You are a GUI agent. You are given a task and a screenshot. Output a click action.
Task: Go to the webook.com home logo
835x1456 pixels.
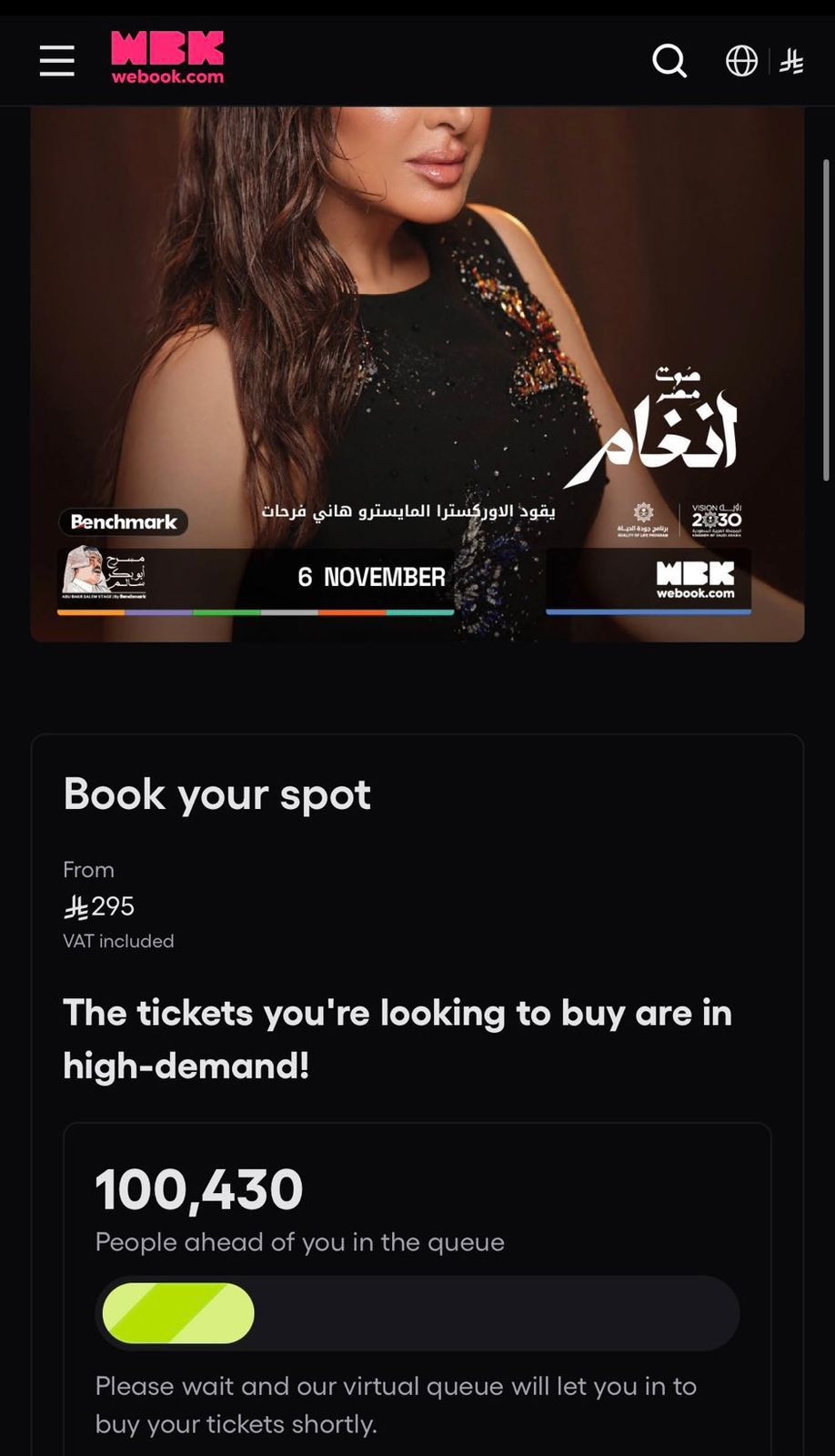click(167, 58)
